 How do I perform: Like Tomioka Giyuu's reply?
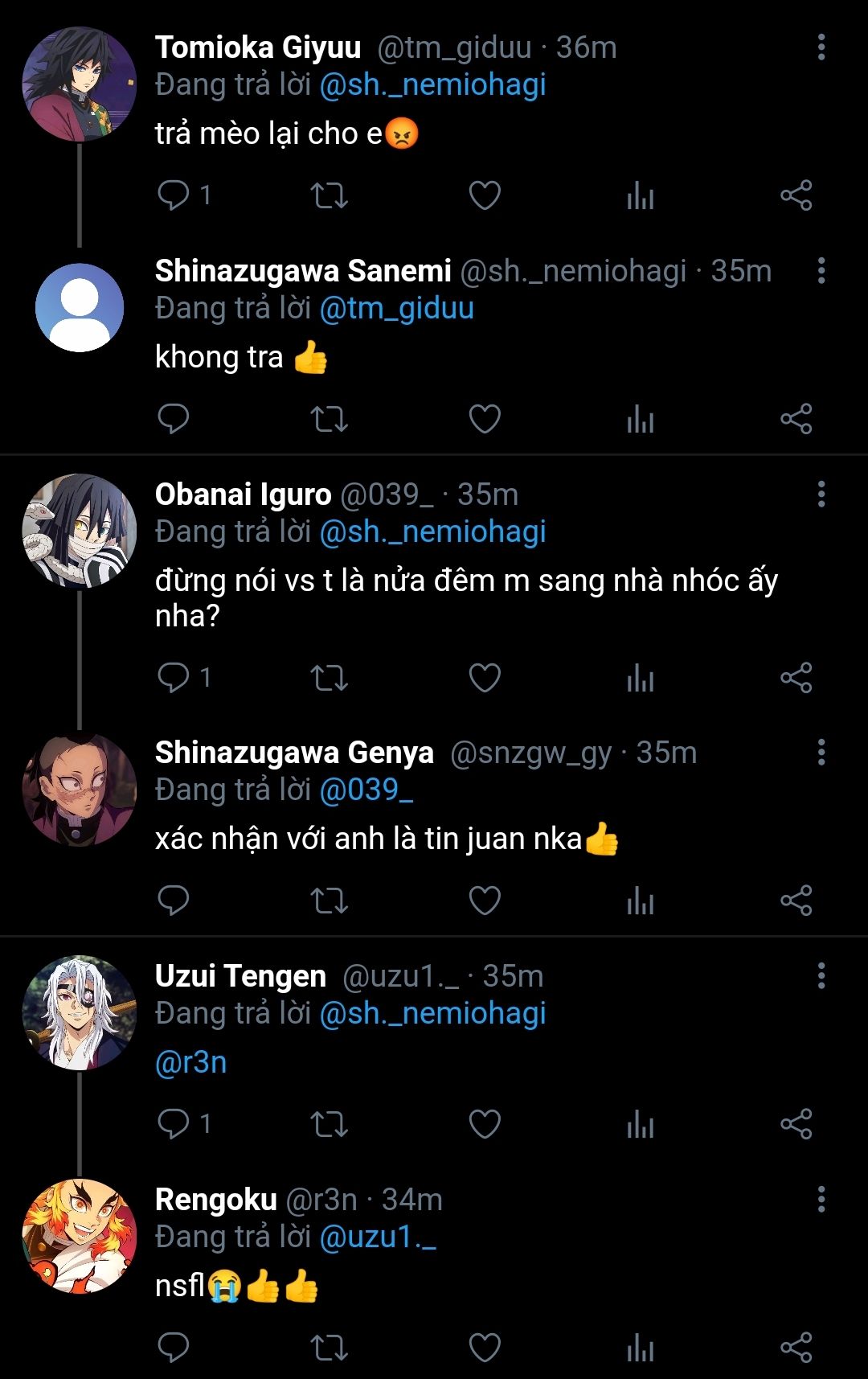(x=485, y=195)
